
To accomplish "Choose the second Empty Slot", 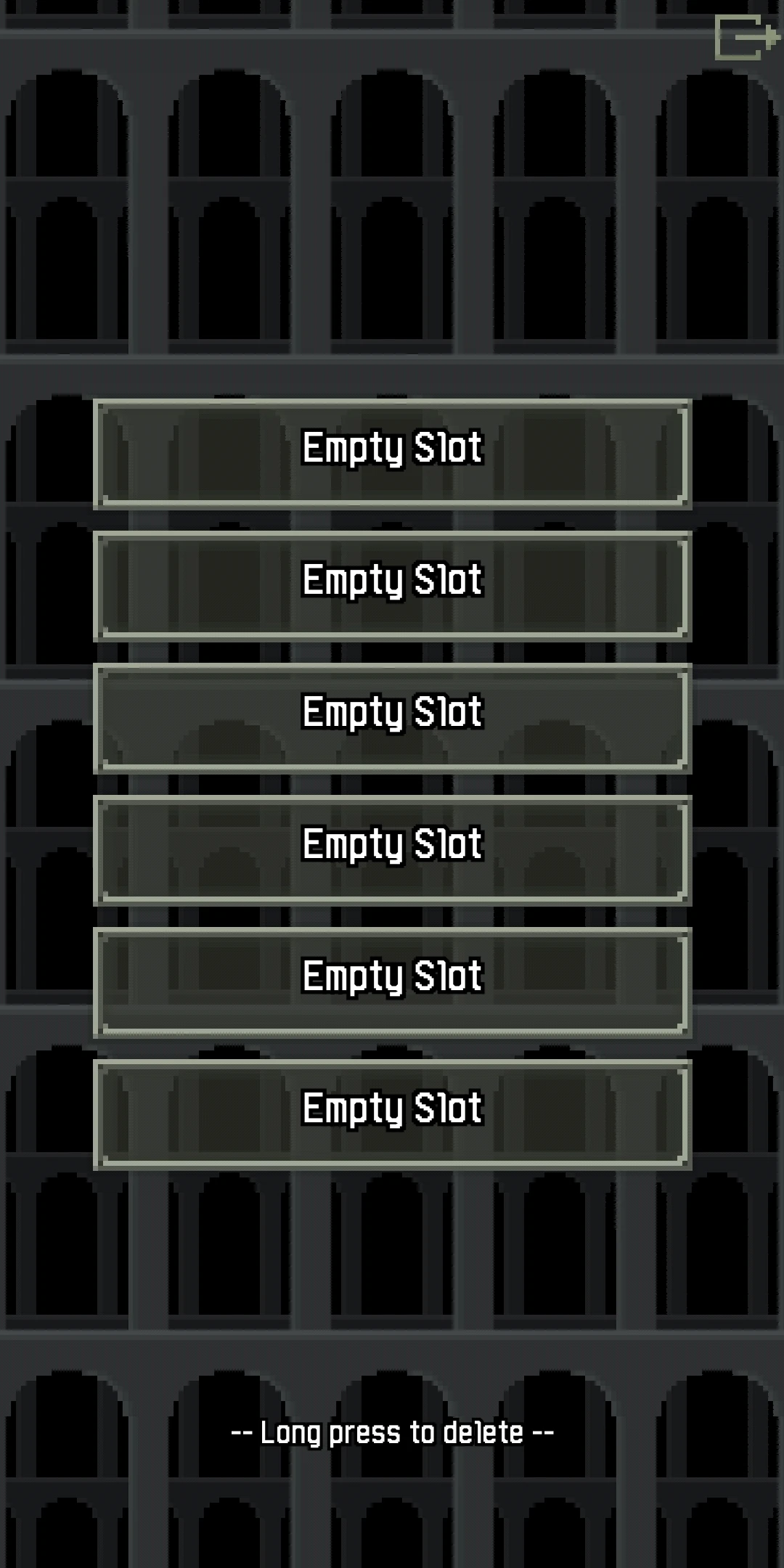I will 392,586.
